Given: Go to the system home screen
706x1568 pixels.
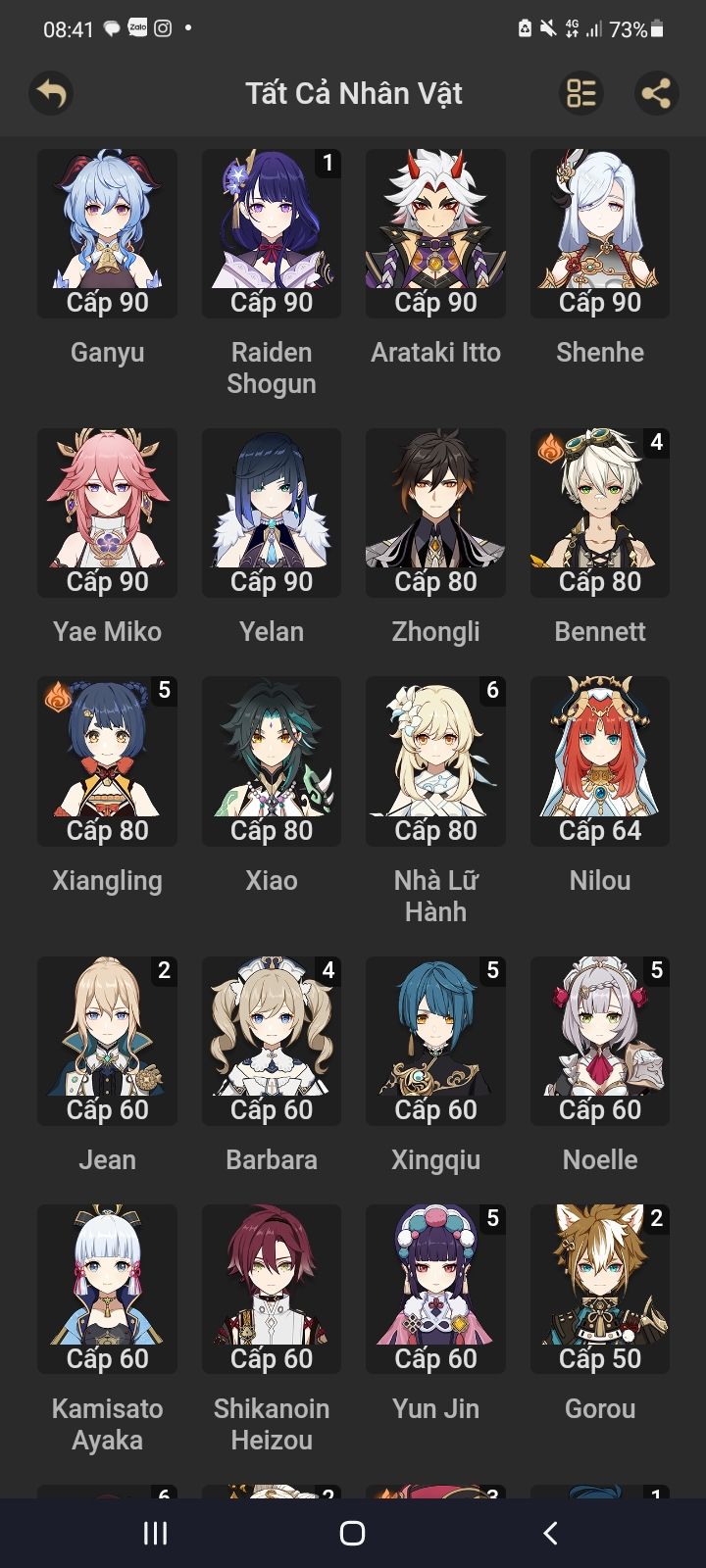Looking at the screenshot, I should tap(352, 1534).
